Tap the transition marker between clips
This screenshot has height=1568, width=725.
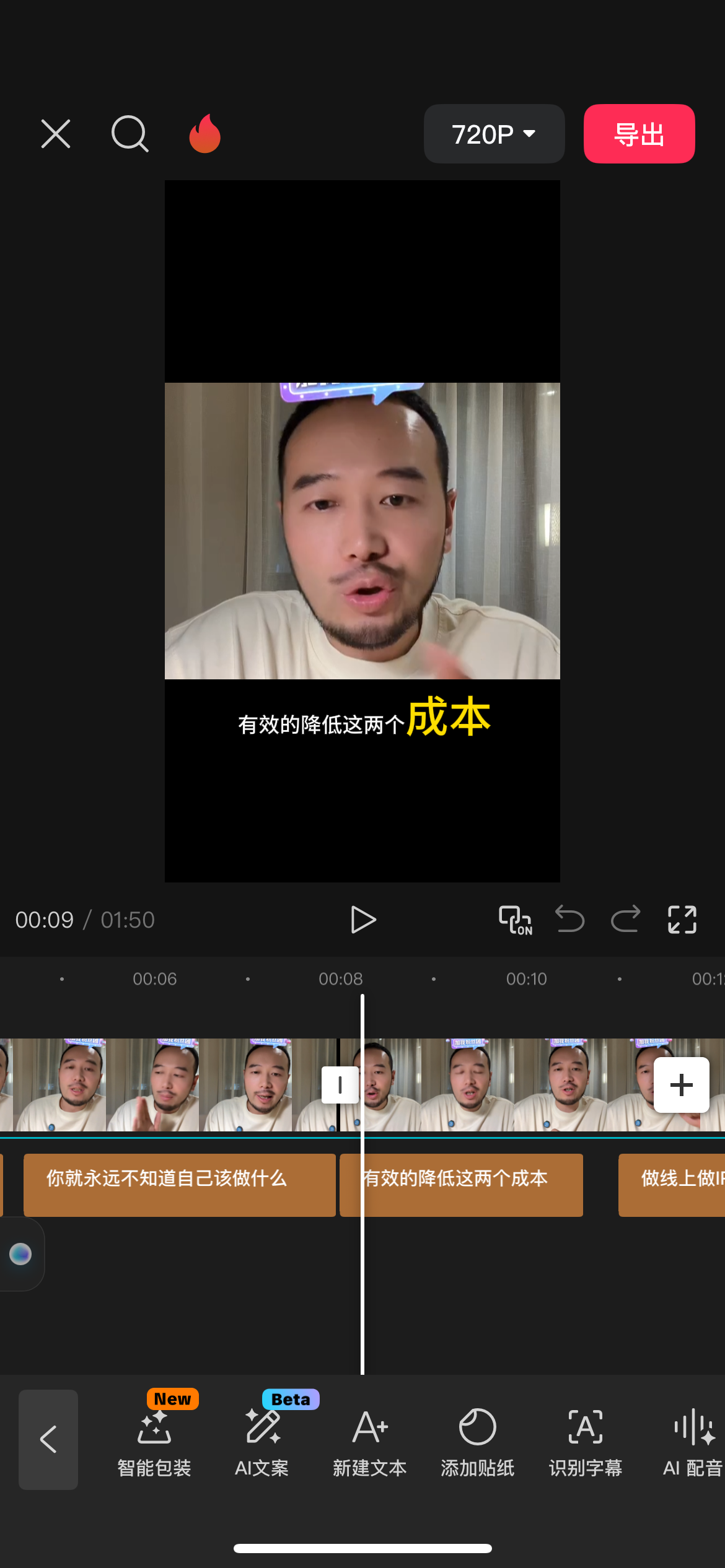pyautogui.click(x=340, y=1085)
